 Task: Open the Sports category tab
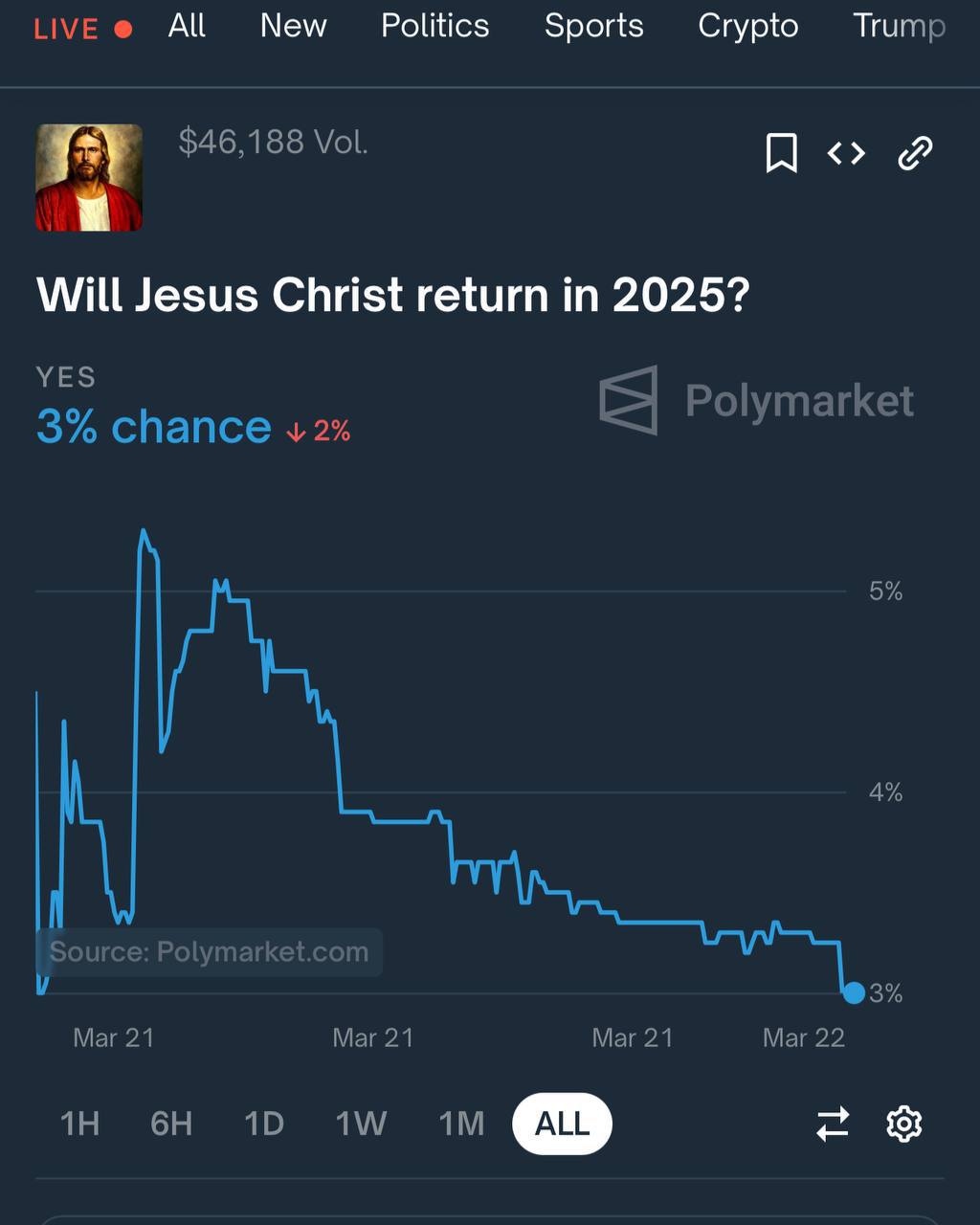[x=593, y=26]
